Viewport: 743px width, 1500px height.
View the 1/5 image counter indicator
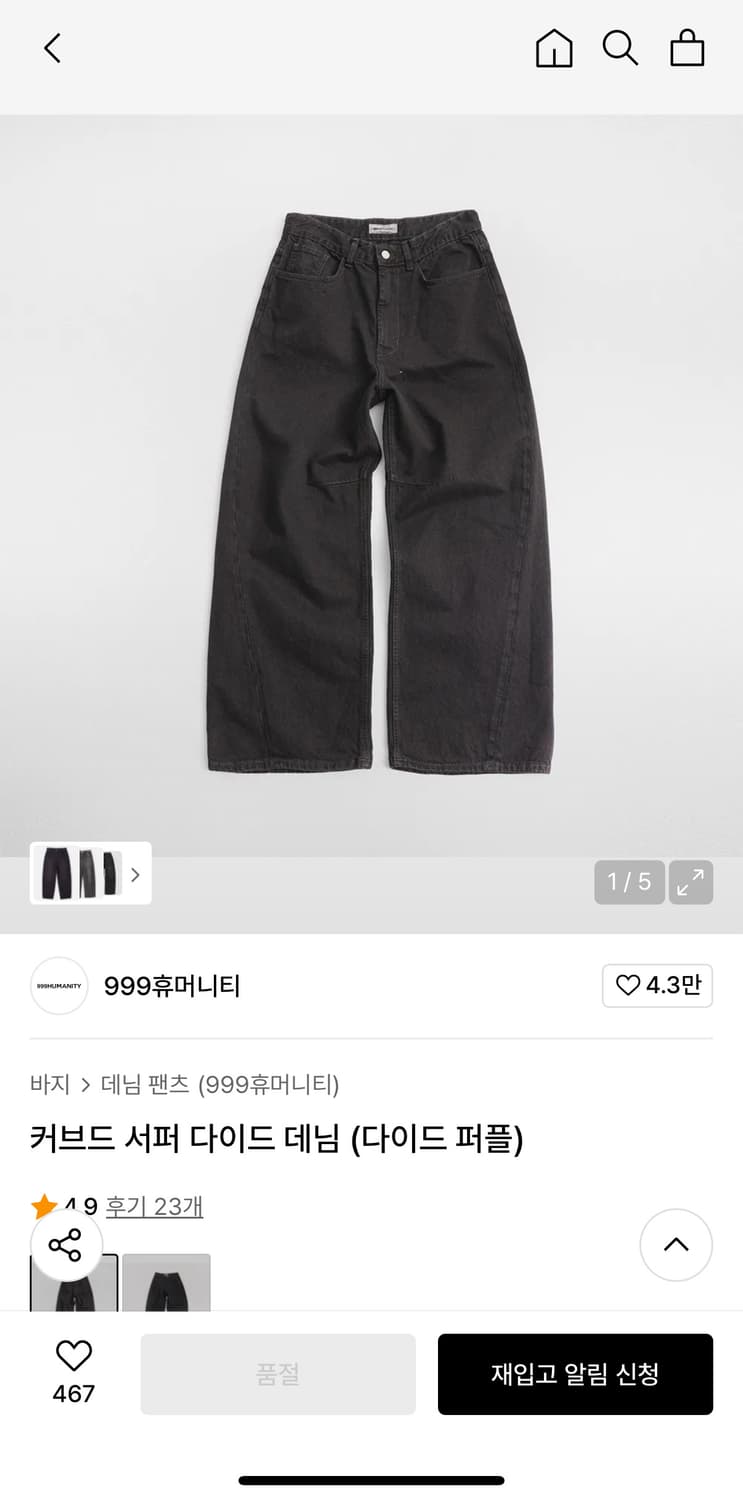click(629, 882)
